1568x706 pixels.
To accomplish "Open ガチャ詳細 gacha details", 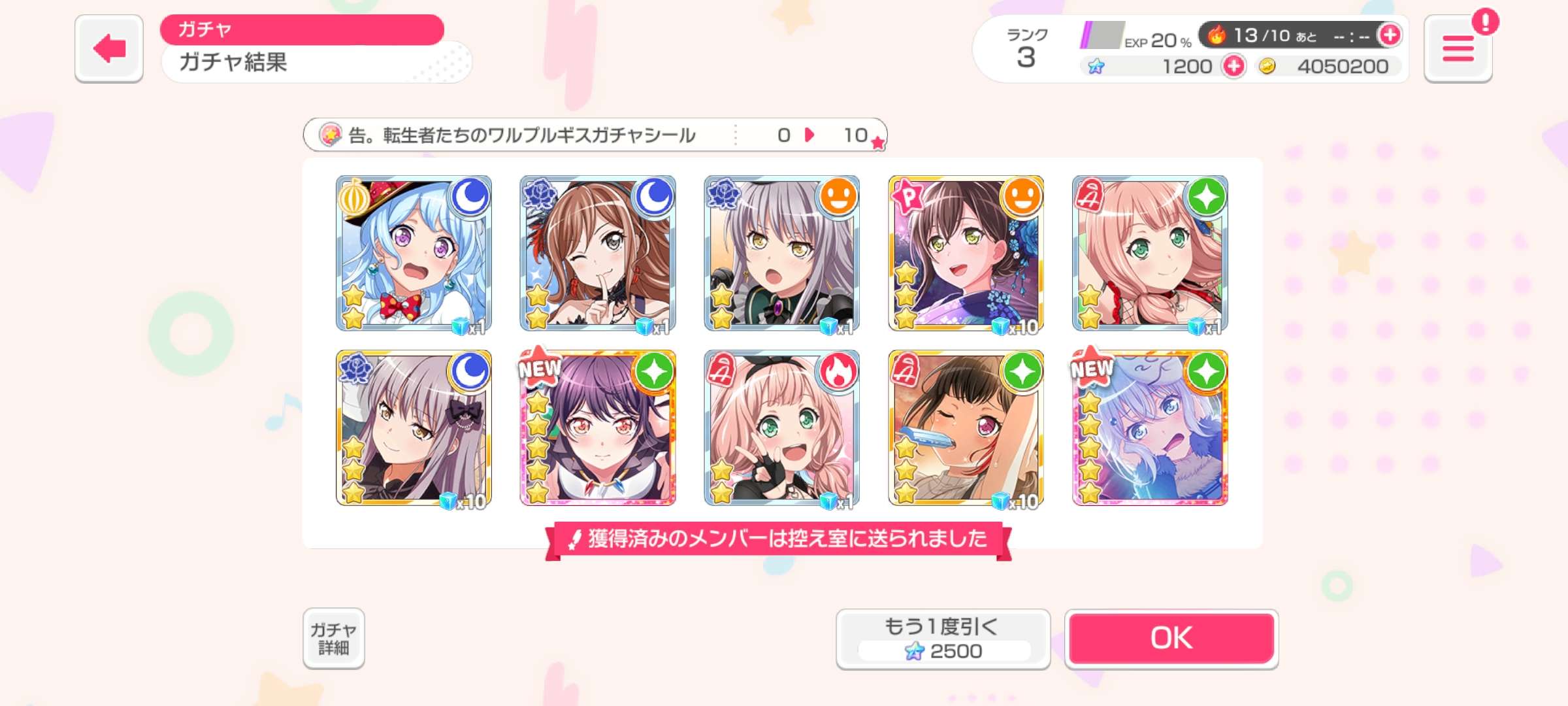I will point(333,638).
